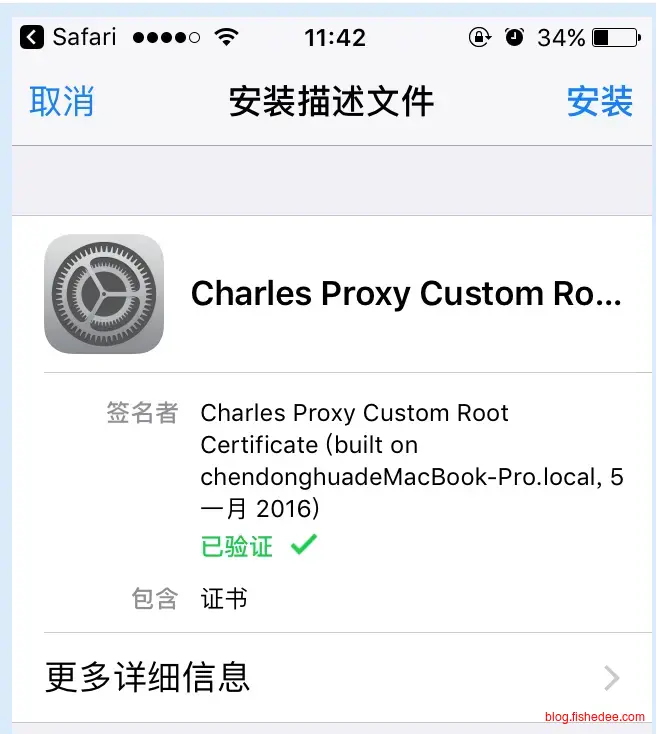This screenshot has height=734, width=656.
Task: Tap 取消 to cancel profile installation
Action: point(61,101)
